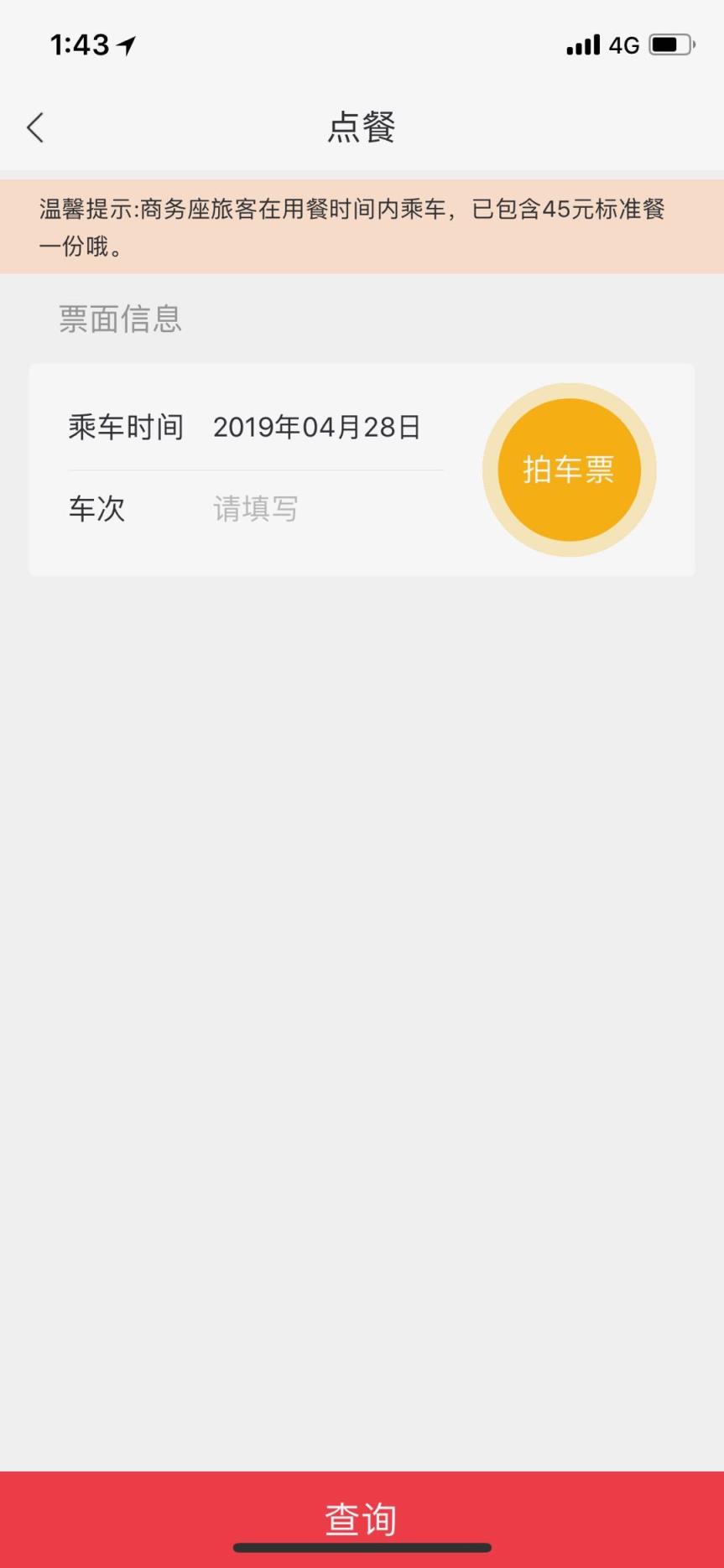Tap the cellular signal strength indicator

[582, 46]
